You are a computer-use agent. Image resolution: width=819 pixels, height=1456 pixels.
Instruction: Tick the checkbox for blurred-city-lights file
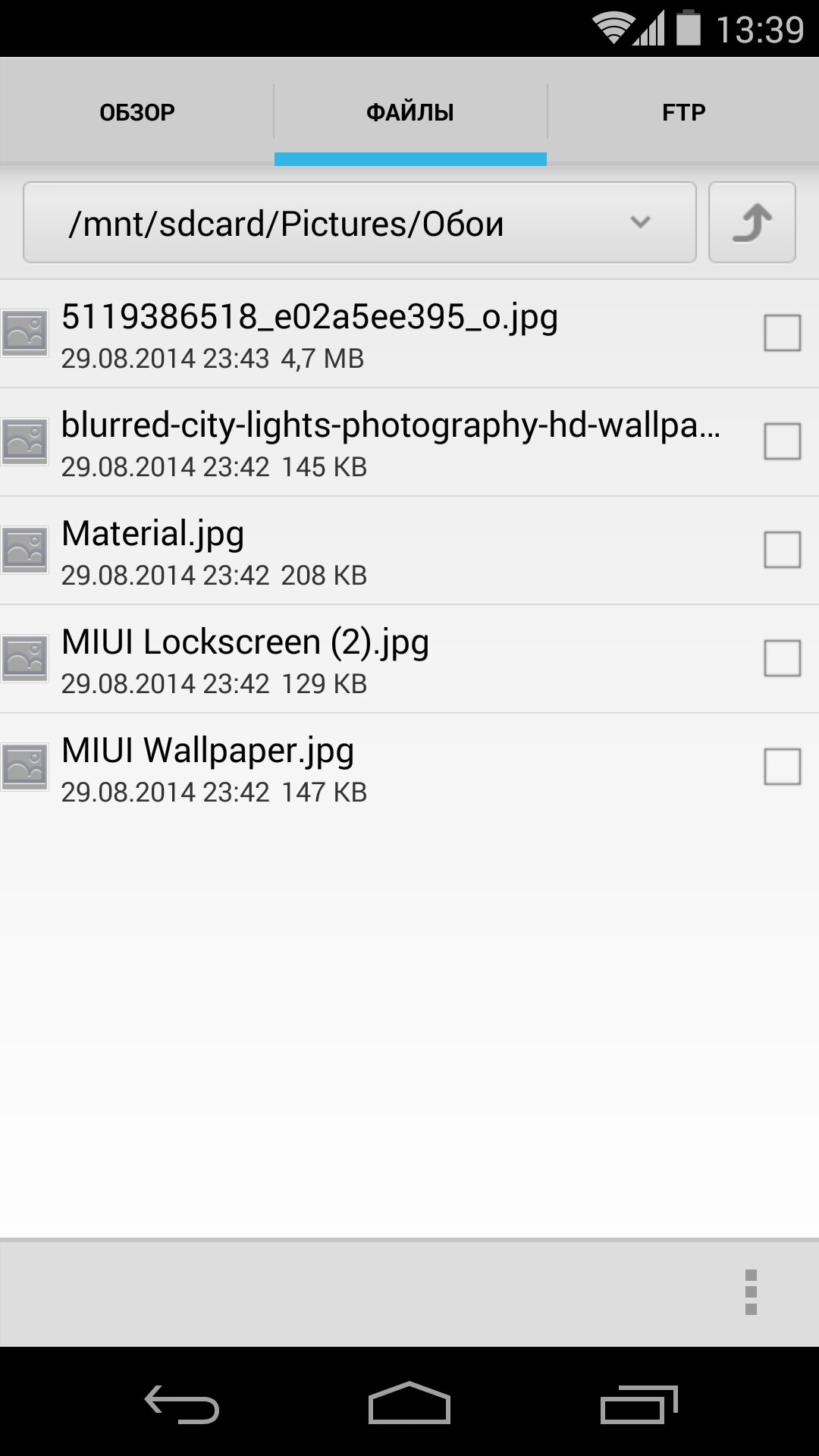(782, 442)
